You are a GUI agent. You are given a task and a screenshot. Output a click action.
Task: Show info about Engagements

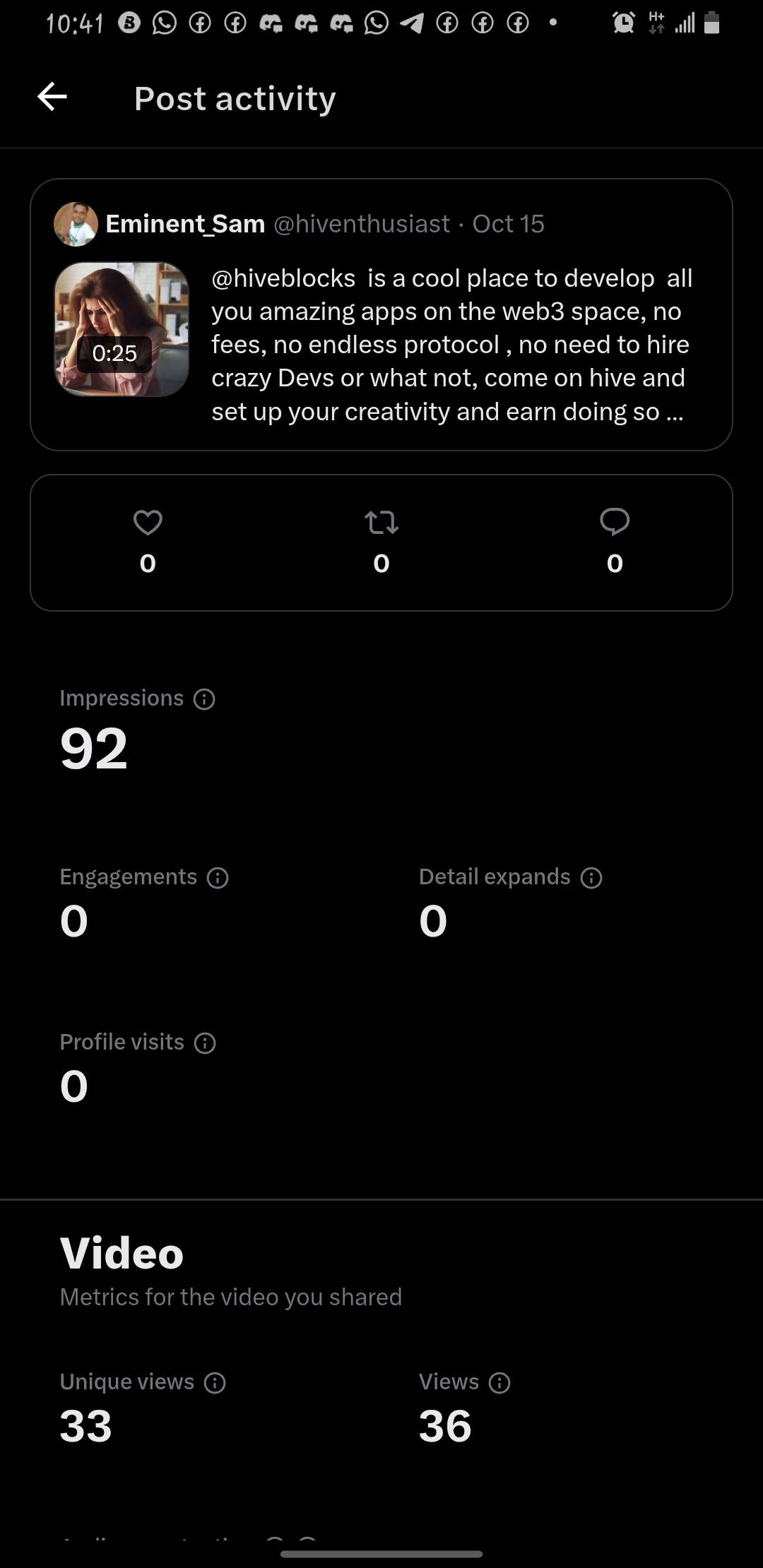pyautogui.click(x=218, y=878)
